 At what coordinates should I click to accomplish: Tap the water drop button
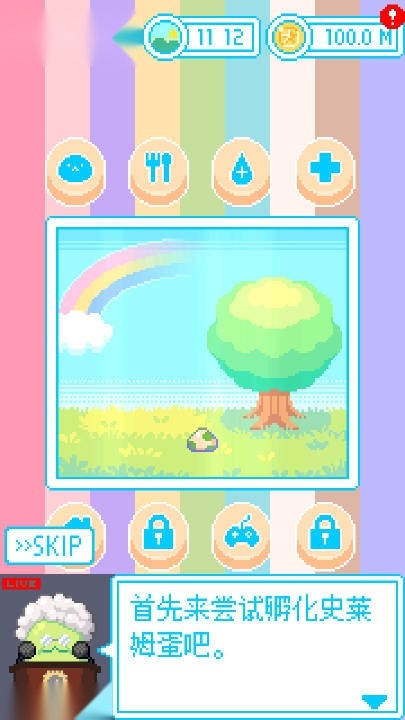pyautogui.click(x=242, y=171)
